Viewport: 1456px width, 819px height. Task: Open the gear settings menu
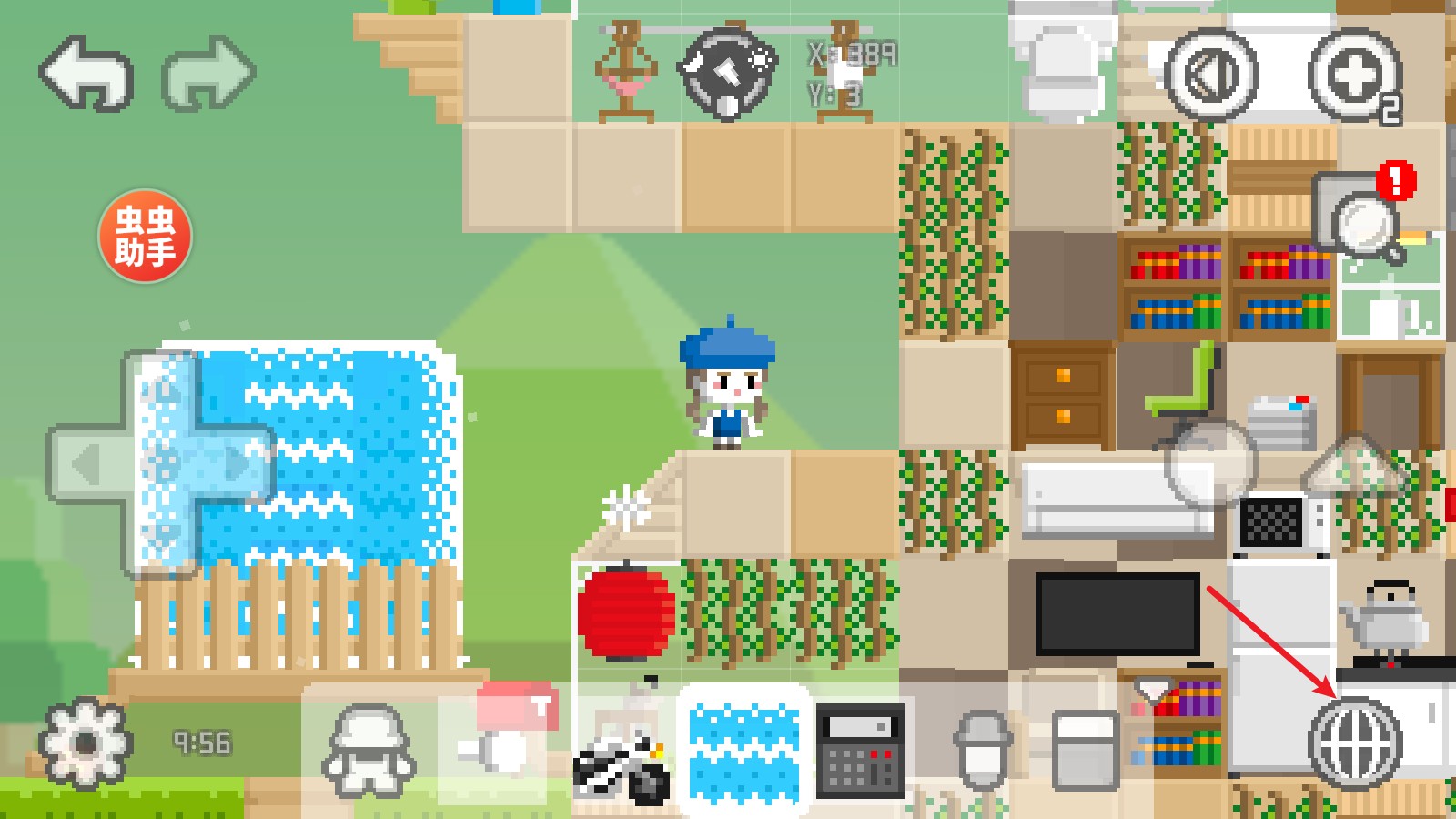pyautogui.click(x=86, y=743)
